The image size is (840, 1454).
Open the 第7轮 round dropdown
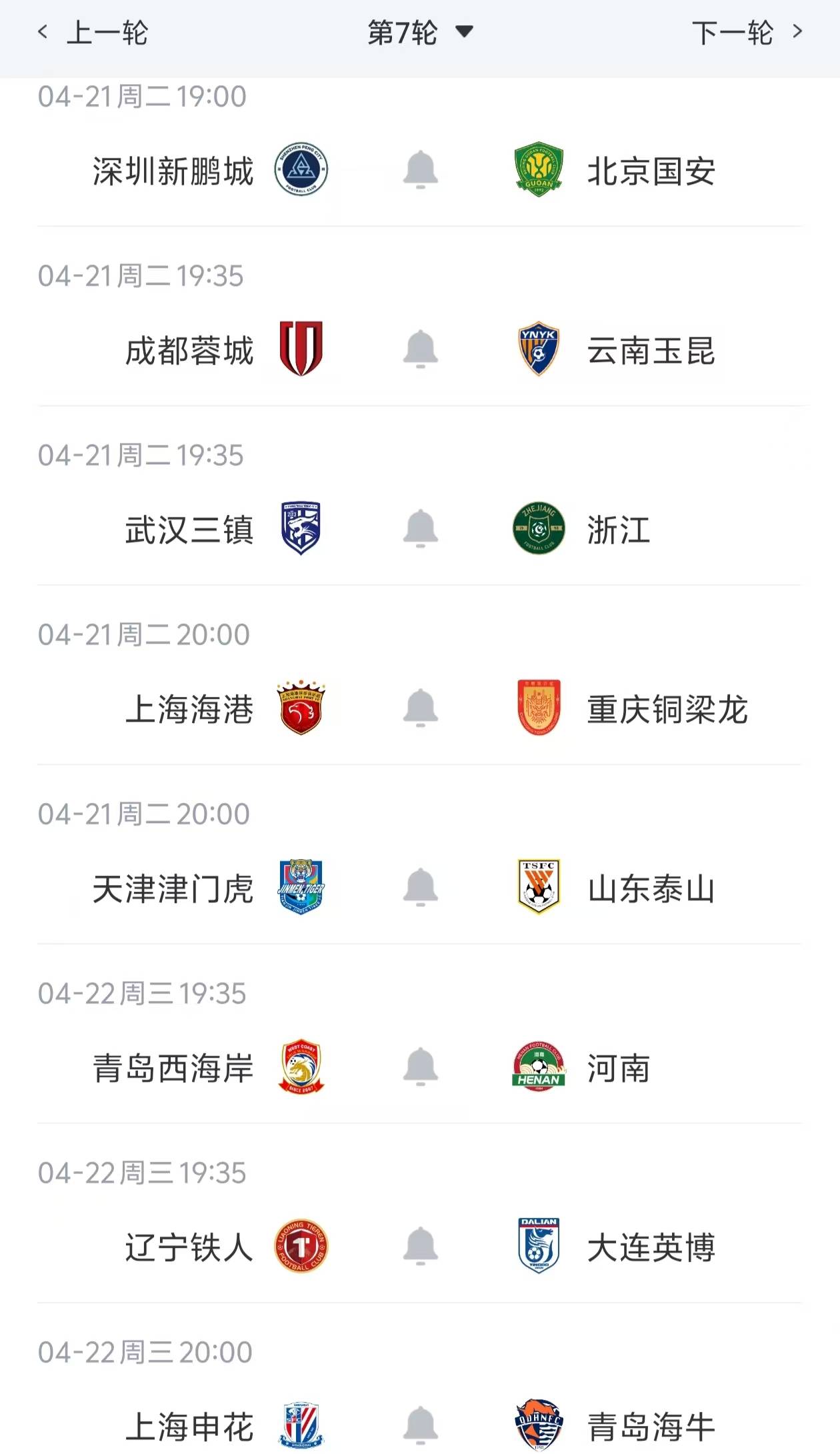coord(420,32)
